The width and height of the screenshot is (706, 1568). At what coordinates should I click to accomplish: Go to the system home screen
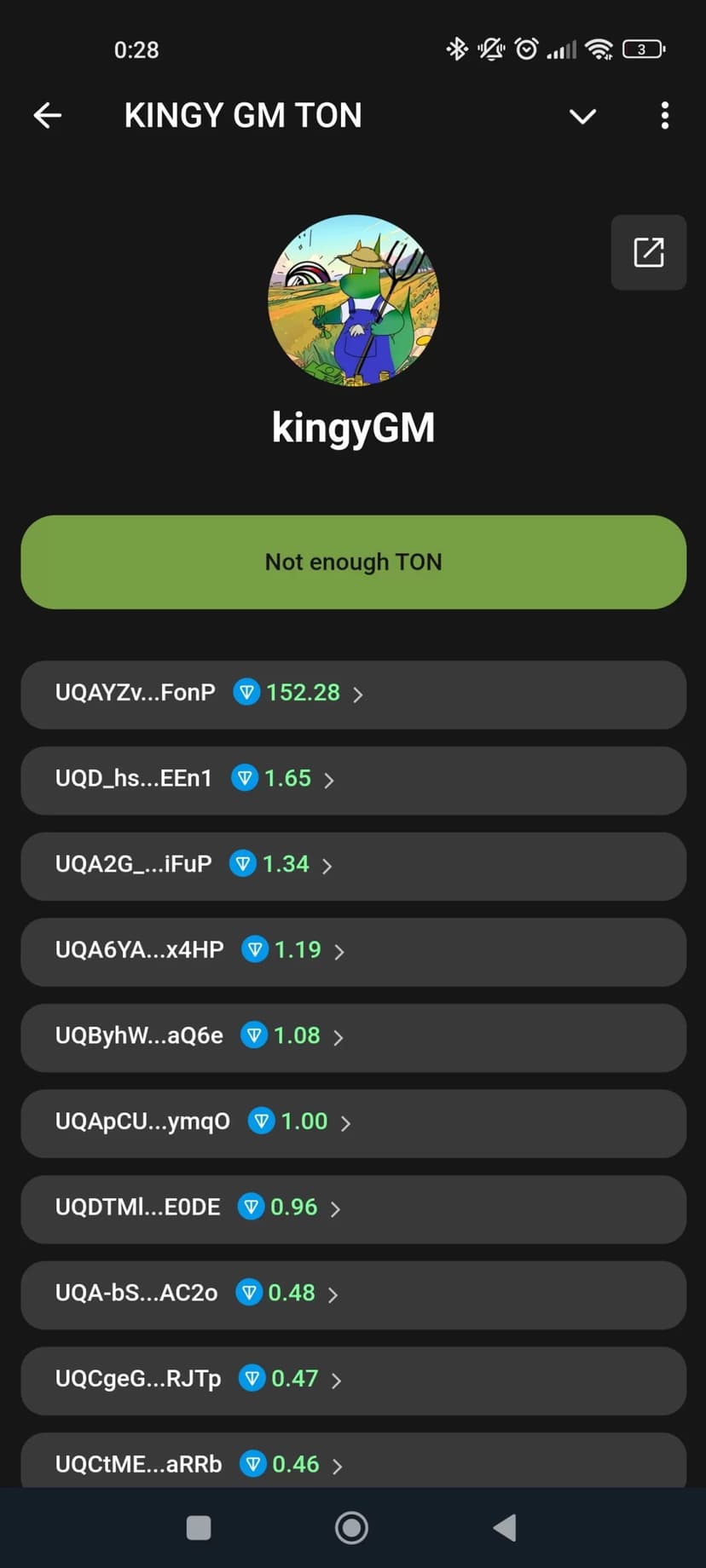click(x=351, y=1528)
